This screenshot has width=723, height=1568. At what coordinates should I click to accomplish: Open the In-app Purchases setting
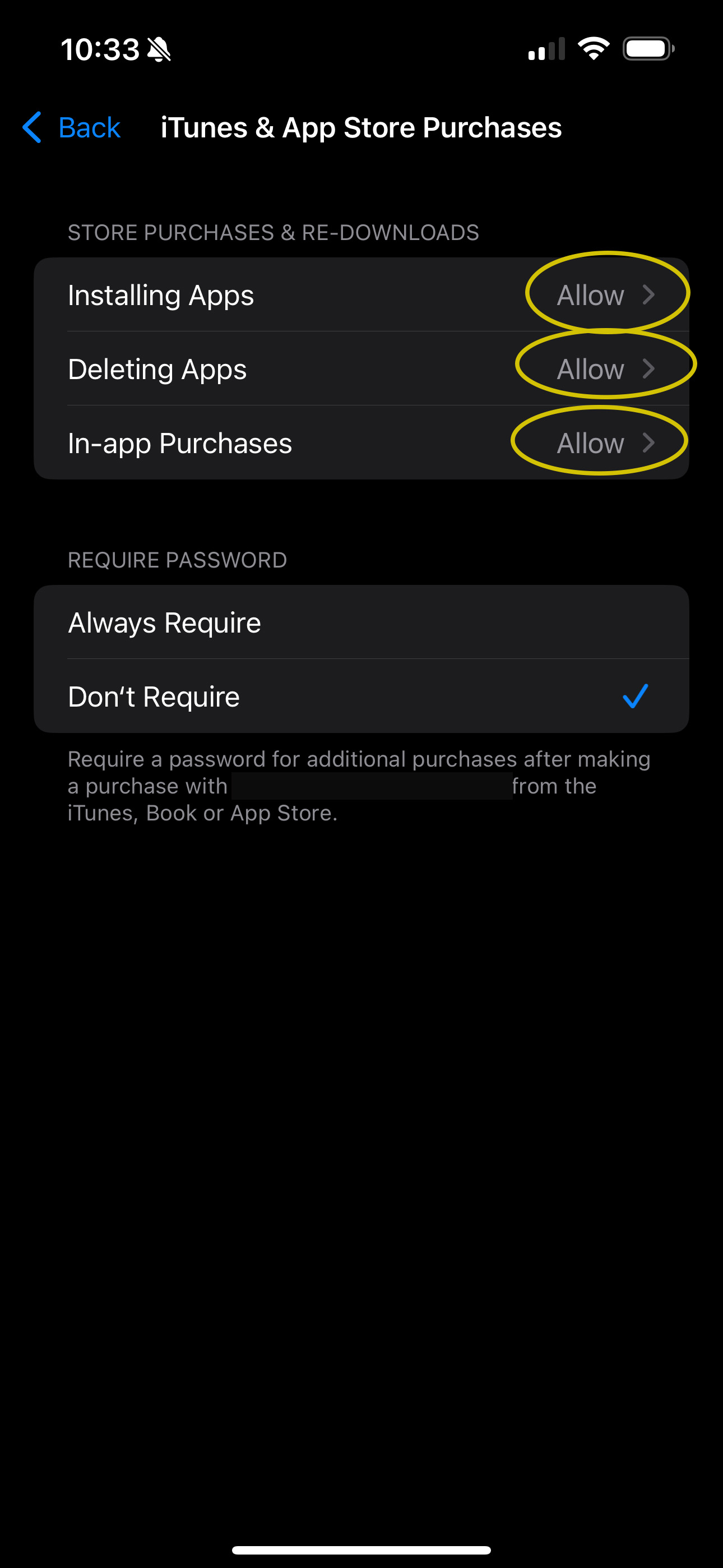pyautogui.click(x=361, y=442)
